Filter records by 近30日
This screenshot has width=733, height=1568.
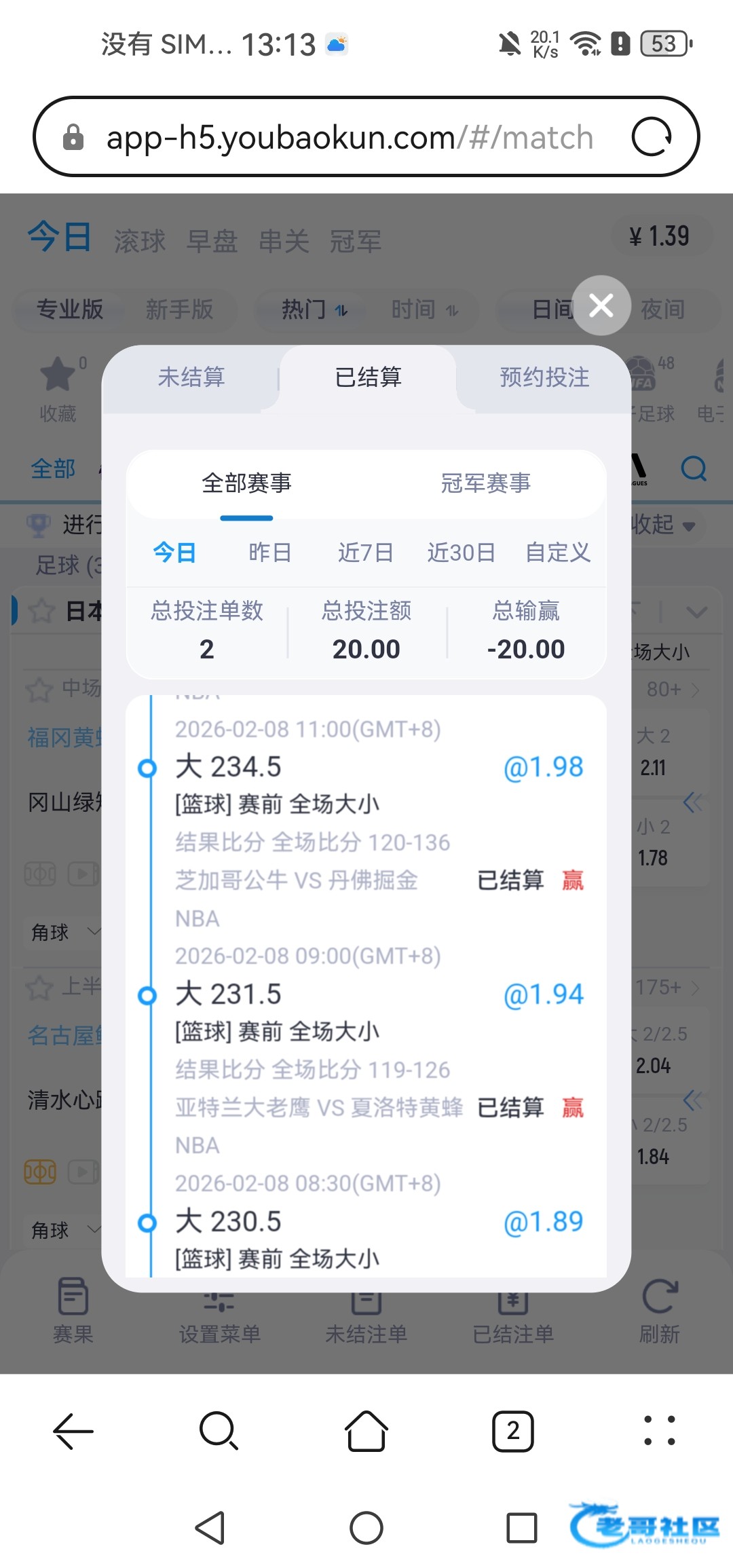[461, 553]
